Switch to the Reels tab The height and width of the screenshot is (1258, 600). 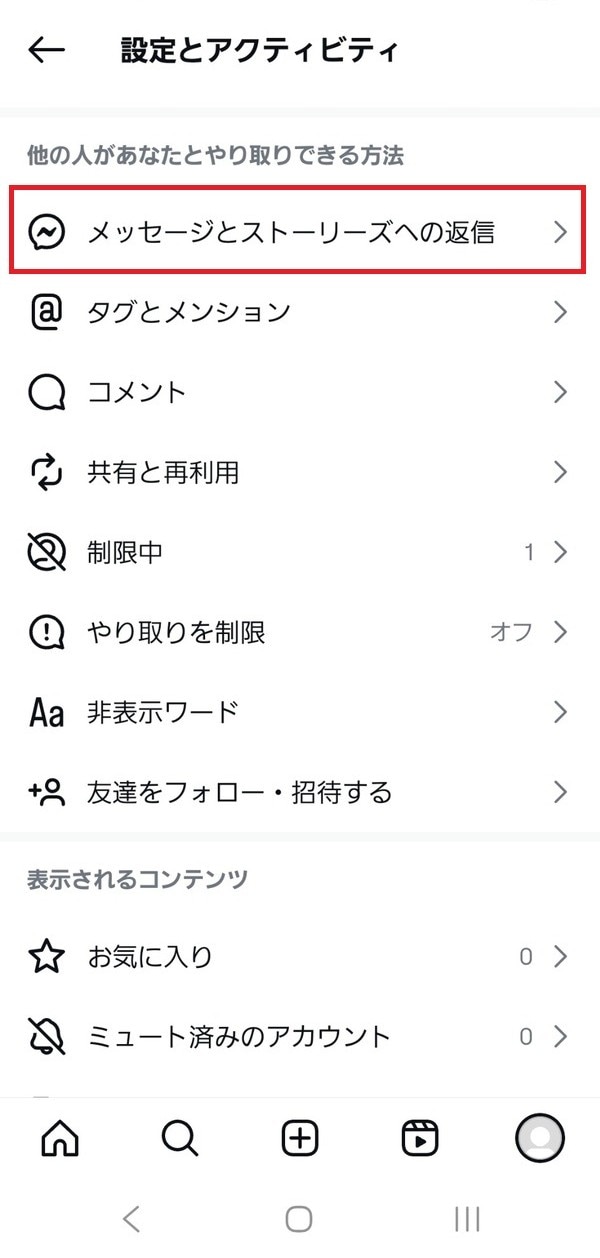click(x=420, y=1138)
